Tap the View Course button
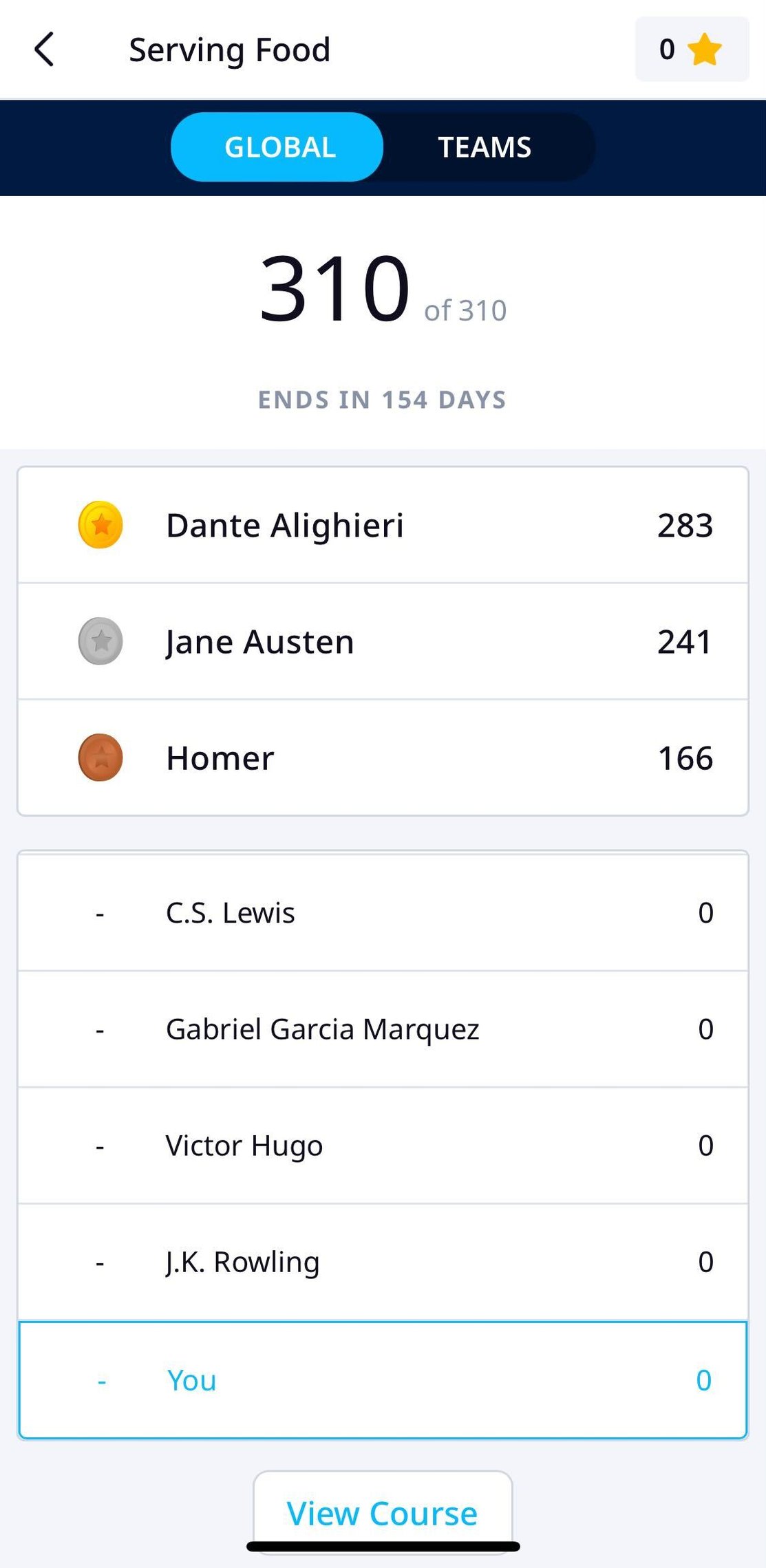 (x=382, y=1512)
